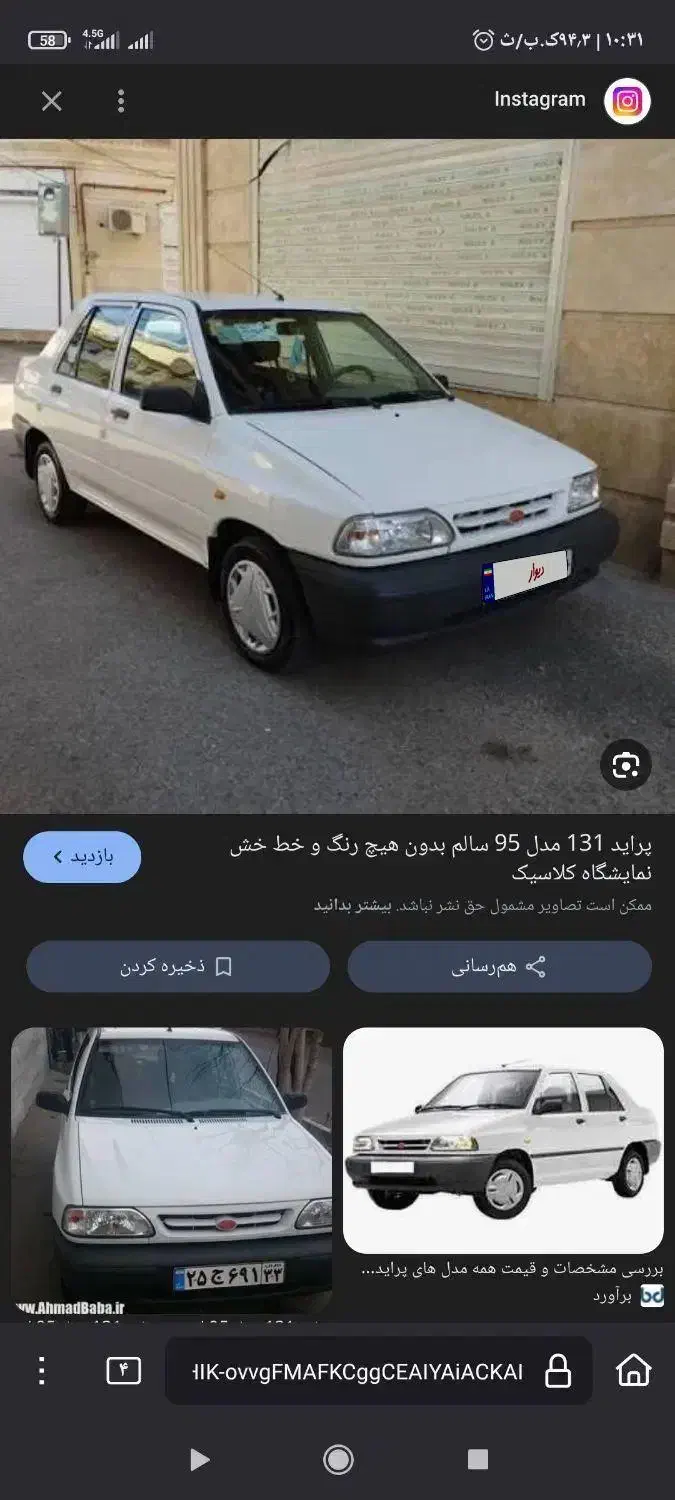
Task: Open the main Pride 131 photo
Action: pyautogui.click(x=337, y=476)
